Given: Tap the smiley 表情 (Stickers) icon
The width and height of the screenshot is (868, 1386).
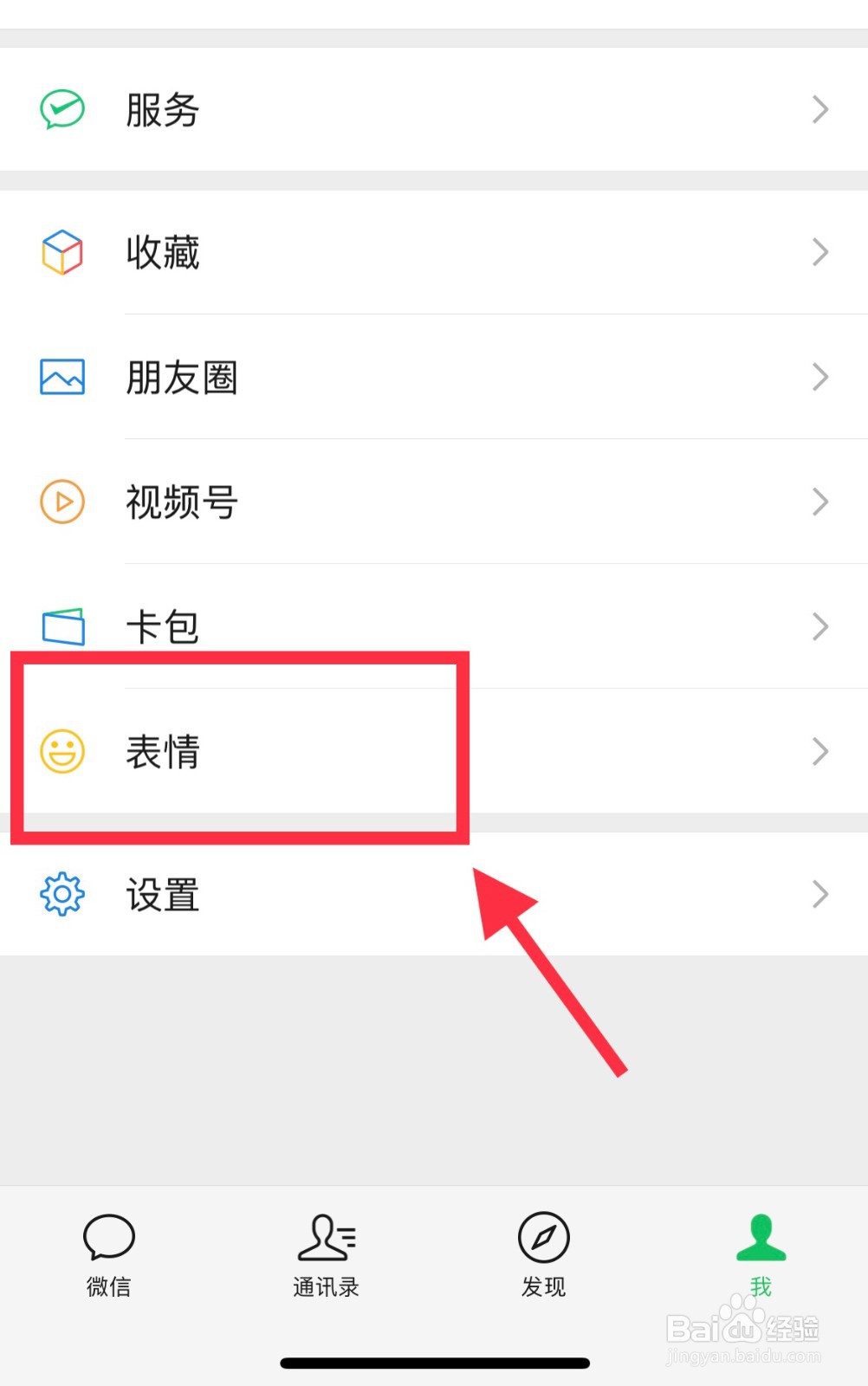Looking at the screenshot, I should click(61, 752).
